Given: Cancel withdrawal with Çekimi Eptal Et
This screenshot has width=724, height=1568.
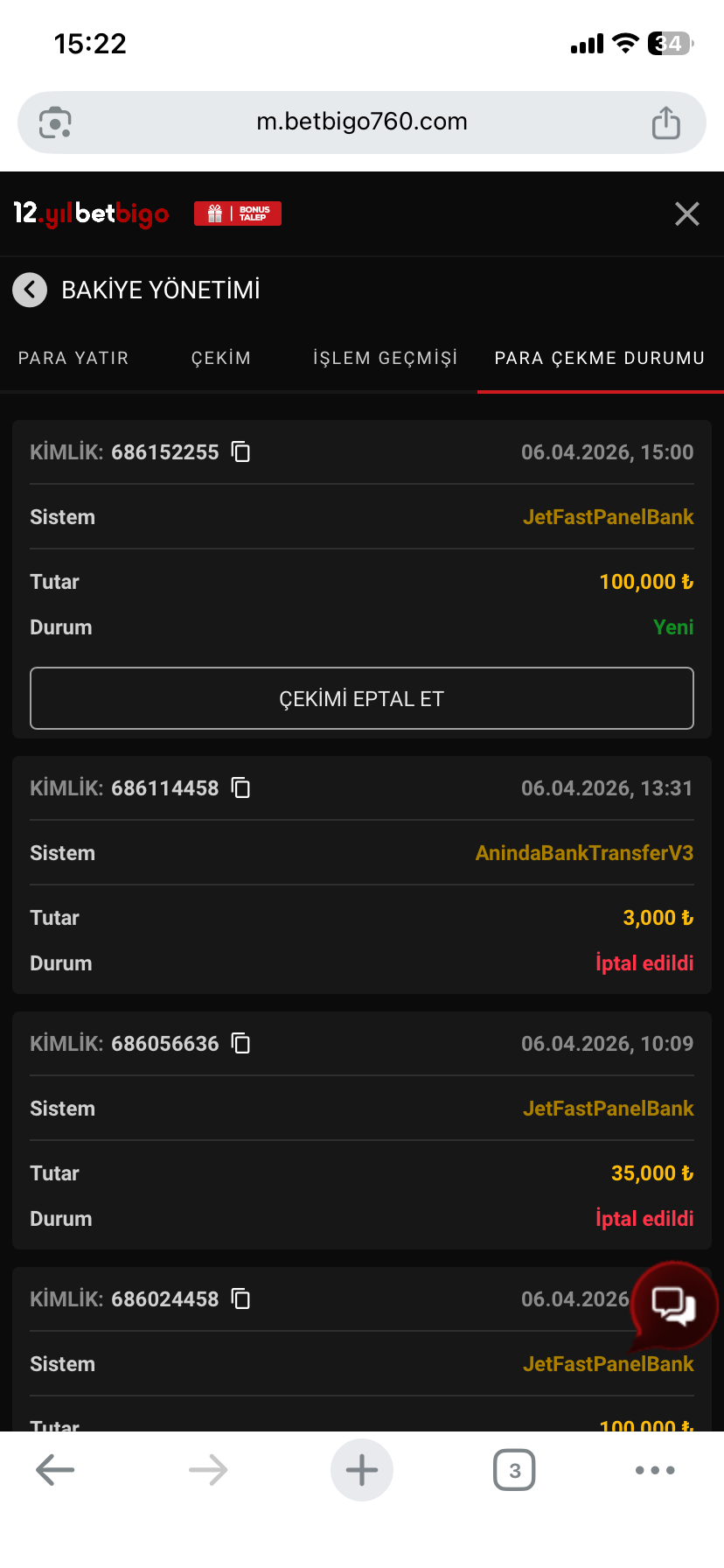Looking at the screenshot, I should click(x=362, y=698).
